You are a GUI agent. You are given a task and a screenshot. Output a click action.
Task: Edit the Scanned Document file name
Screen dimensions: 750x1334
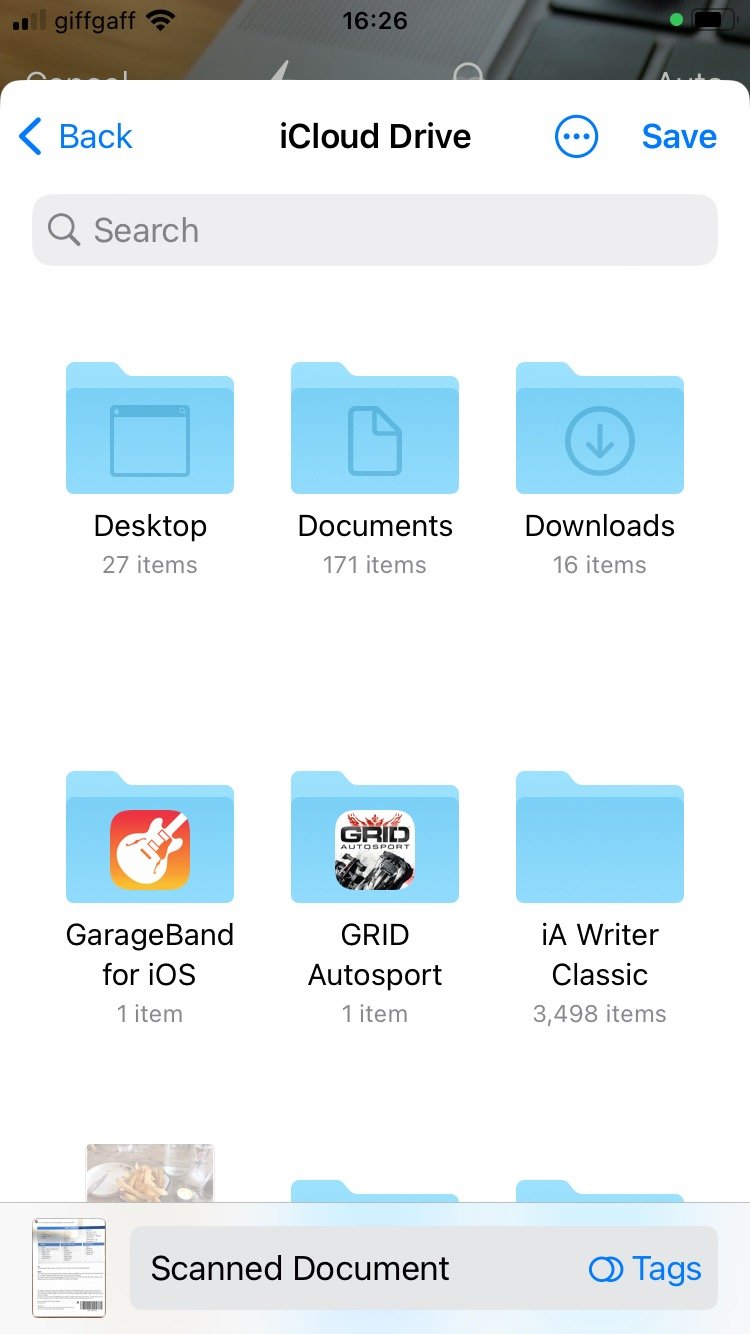pyautogui.click(x=300, y=1269)
